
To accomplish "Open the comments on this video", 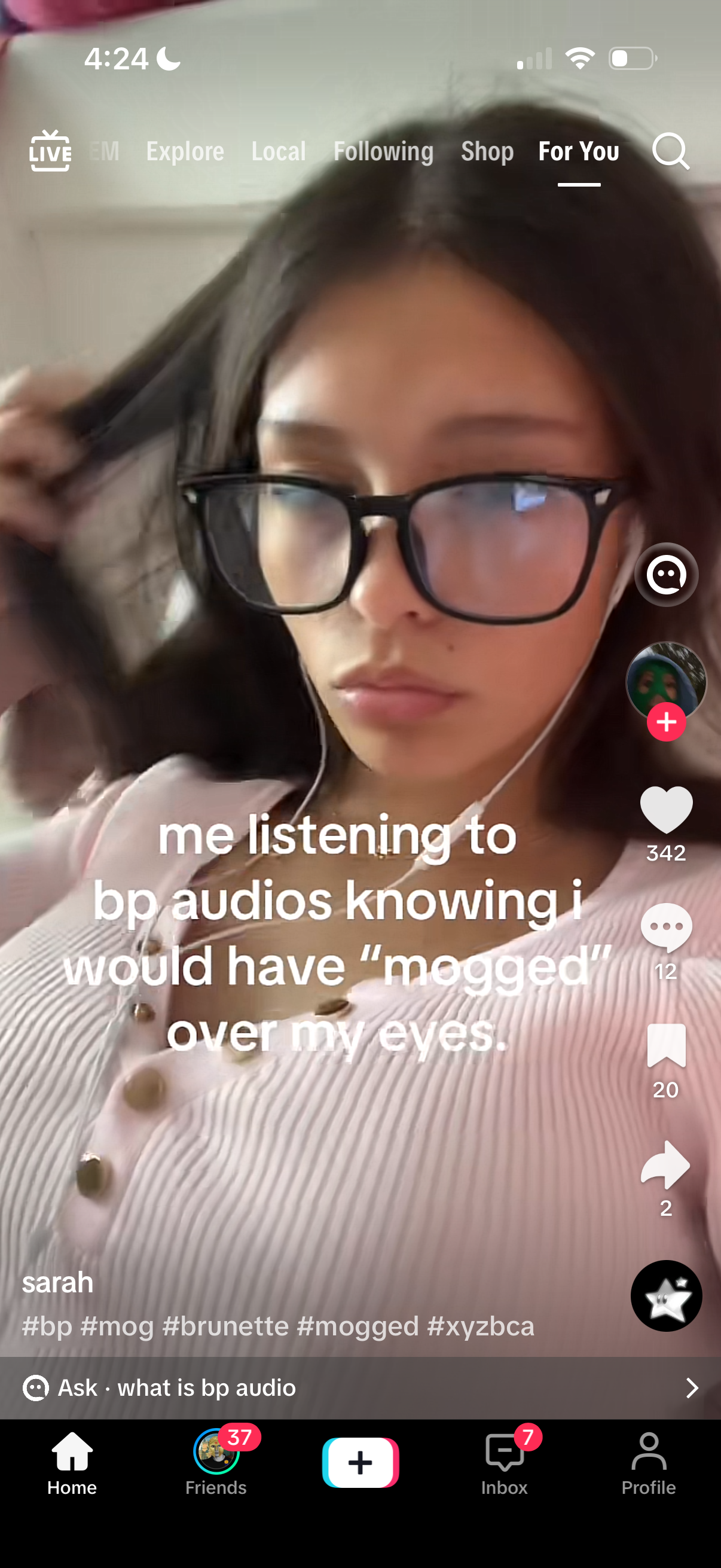I will pyautogui.click(x=665, y=928).
